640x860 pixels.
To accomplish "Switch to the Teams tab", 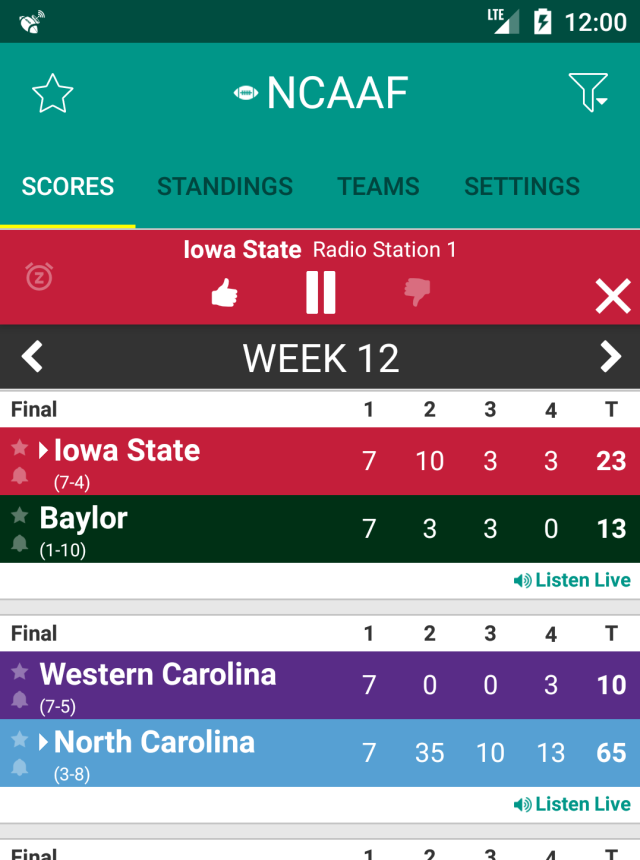I will pyautogui.click(x=378, y=187).
